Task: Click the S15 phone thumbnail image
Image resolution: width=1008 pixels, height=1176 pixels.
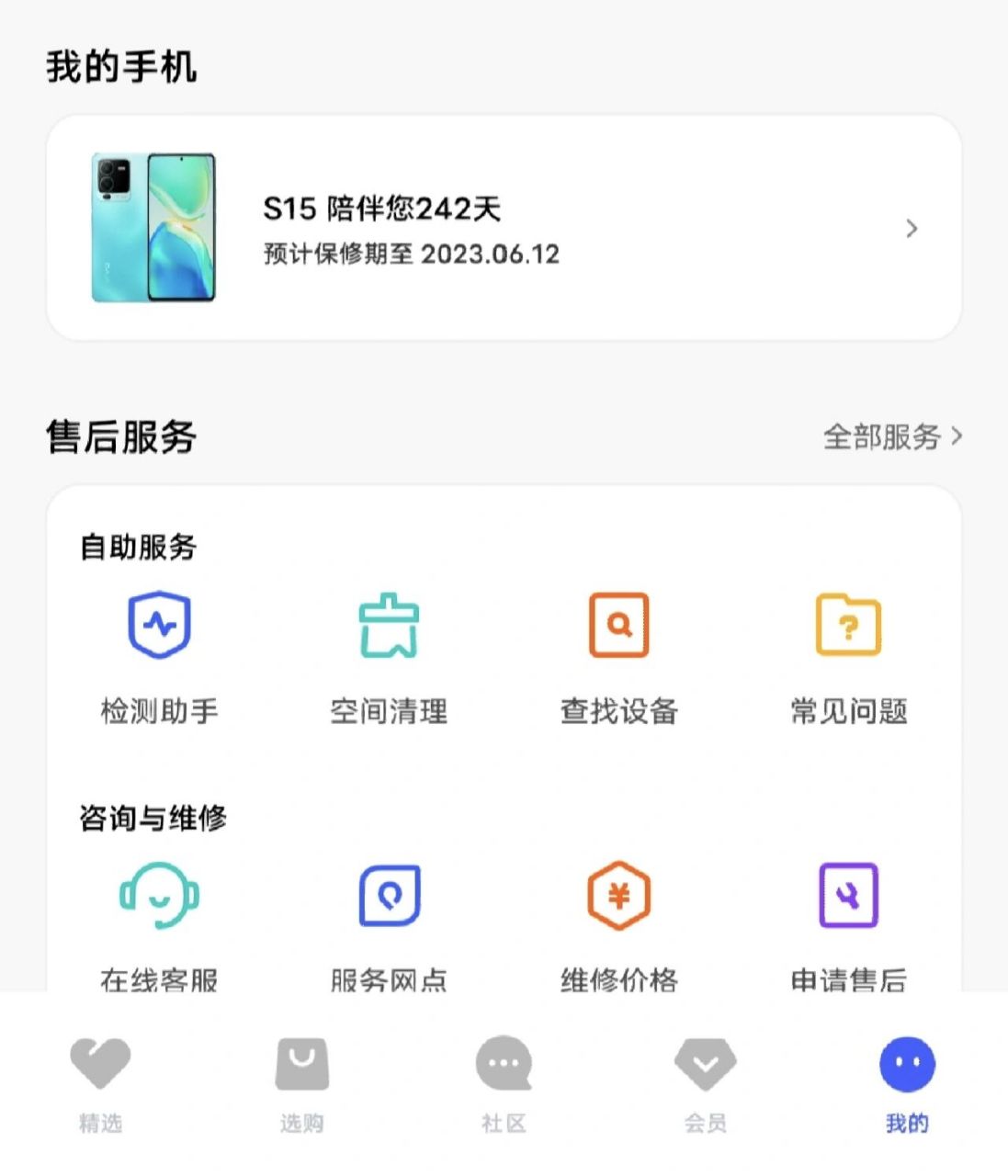Action: click(x=152, y=228)
